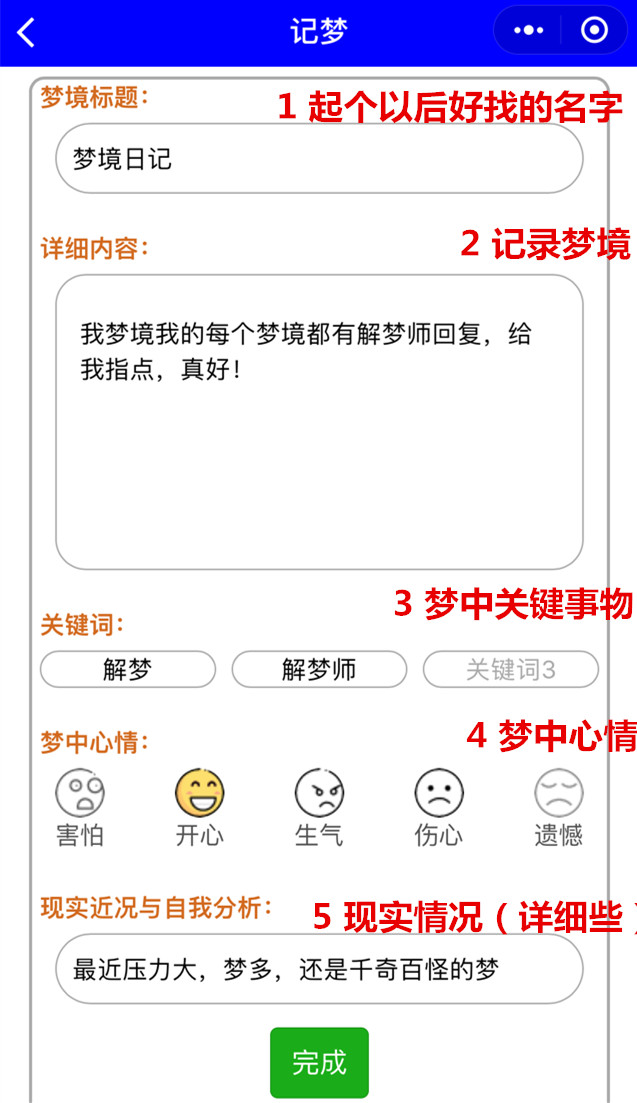Image resolution: width=637 pixels, height=1103 pixels.
Task: Edit the first keyword 解梦
Action: tap(128, 669)
